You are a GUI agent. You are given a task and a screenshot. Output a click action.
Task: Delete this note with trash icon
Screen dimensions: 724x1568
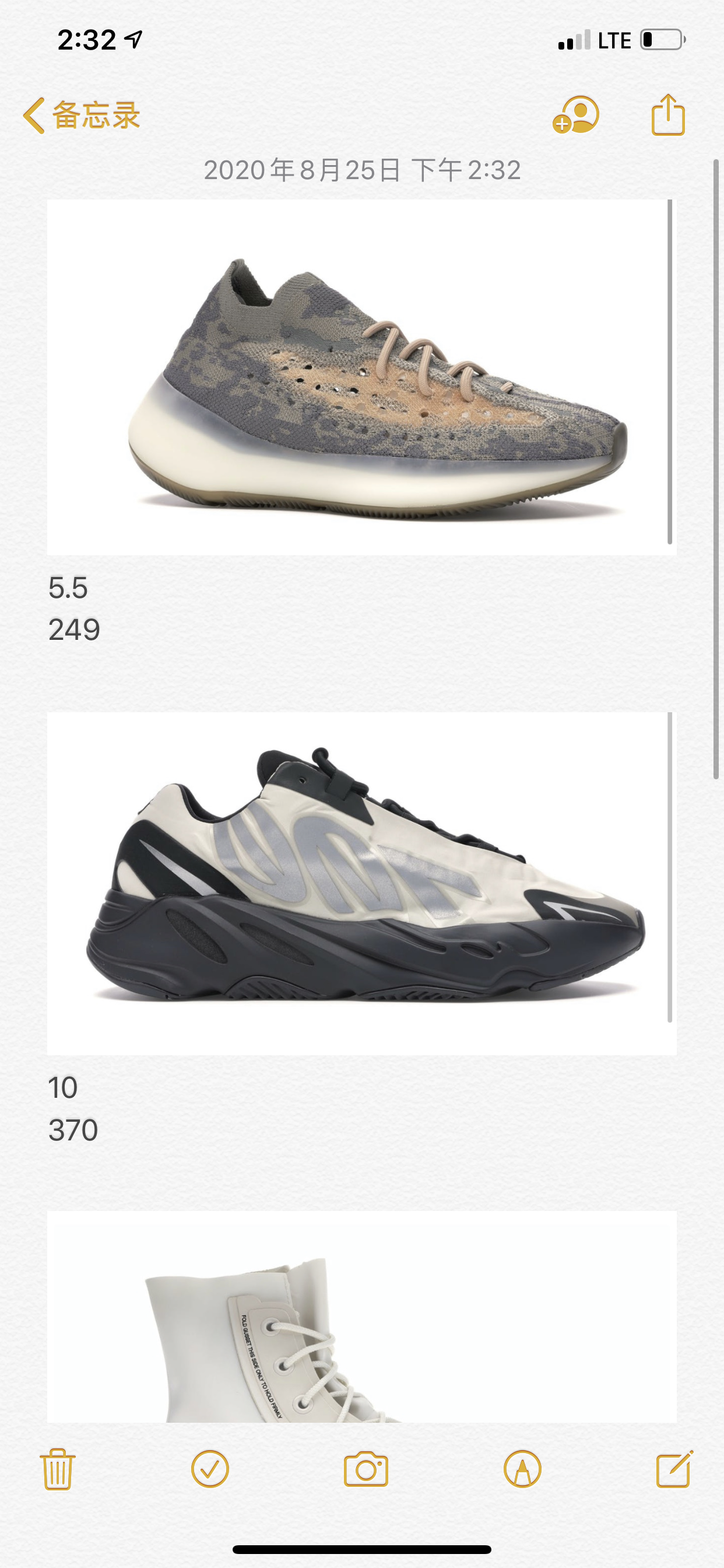coord(57,1469)
